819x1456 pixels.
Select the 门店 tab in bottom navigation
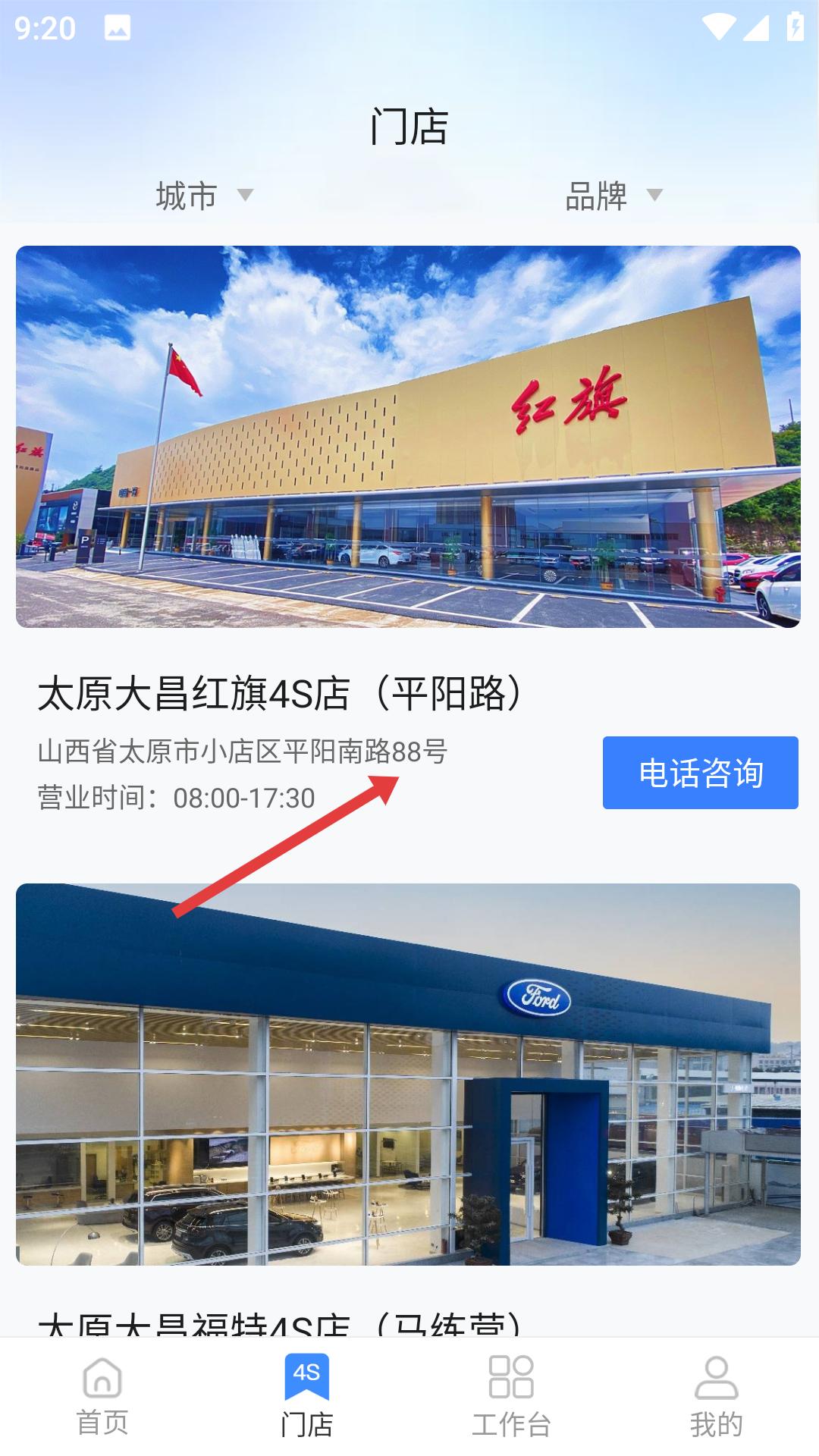click(306, 1397)
